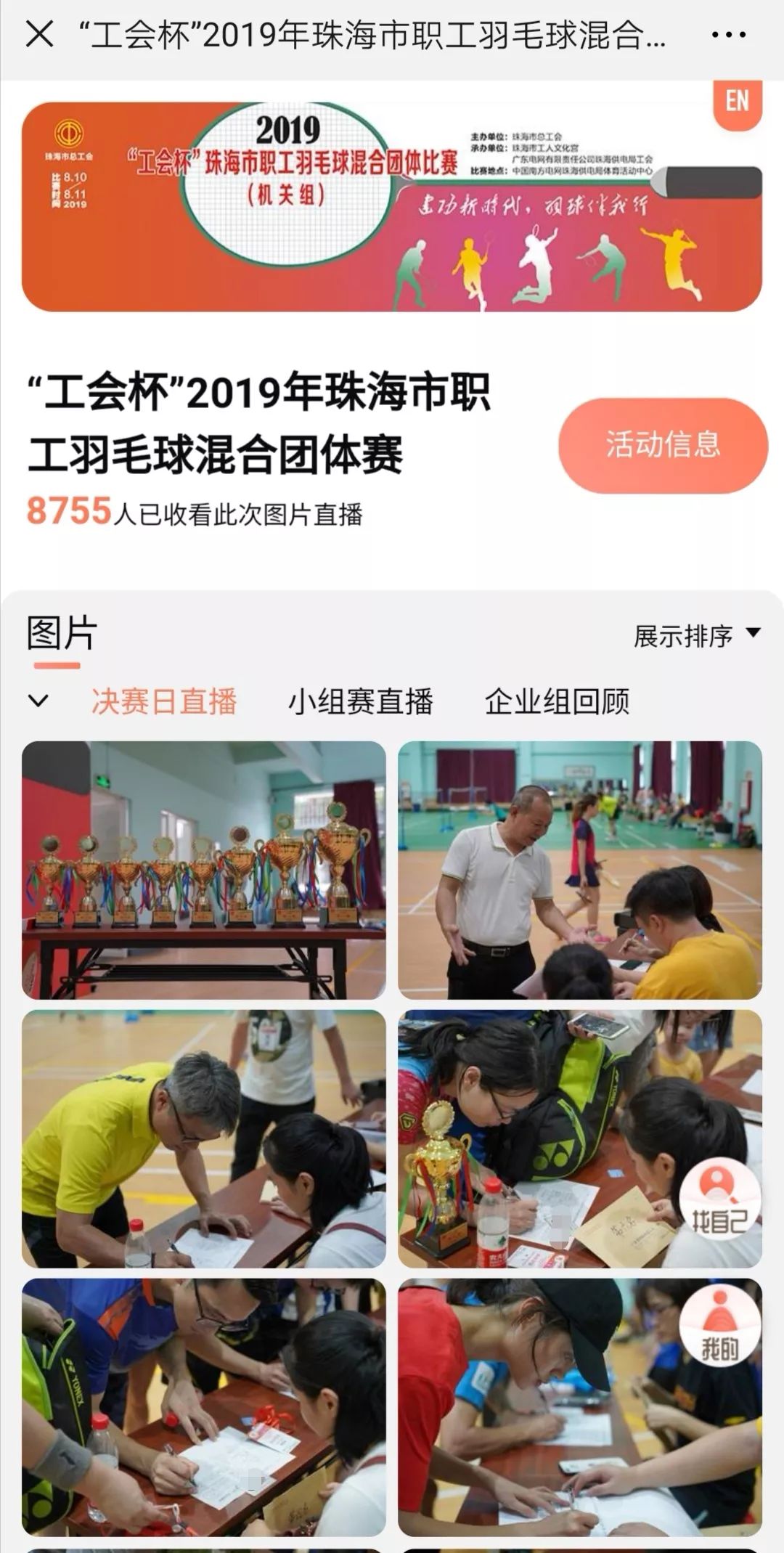The image size is (784, 1553).
Task: Open the 展示排序 sort dropdown
Action: pos(697,636)
